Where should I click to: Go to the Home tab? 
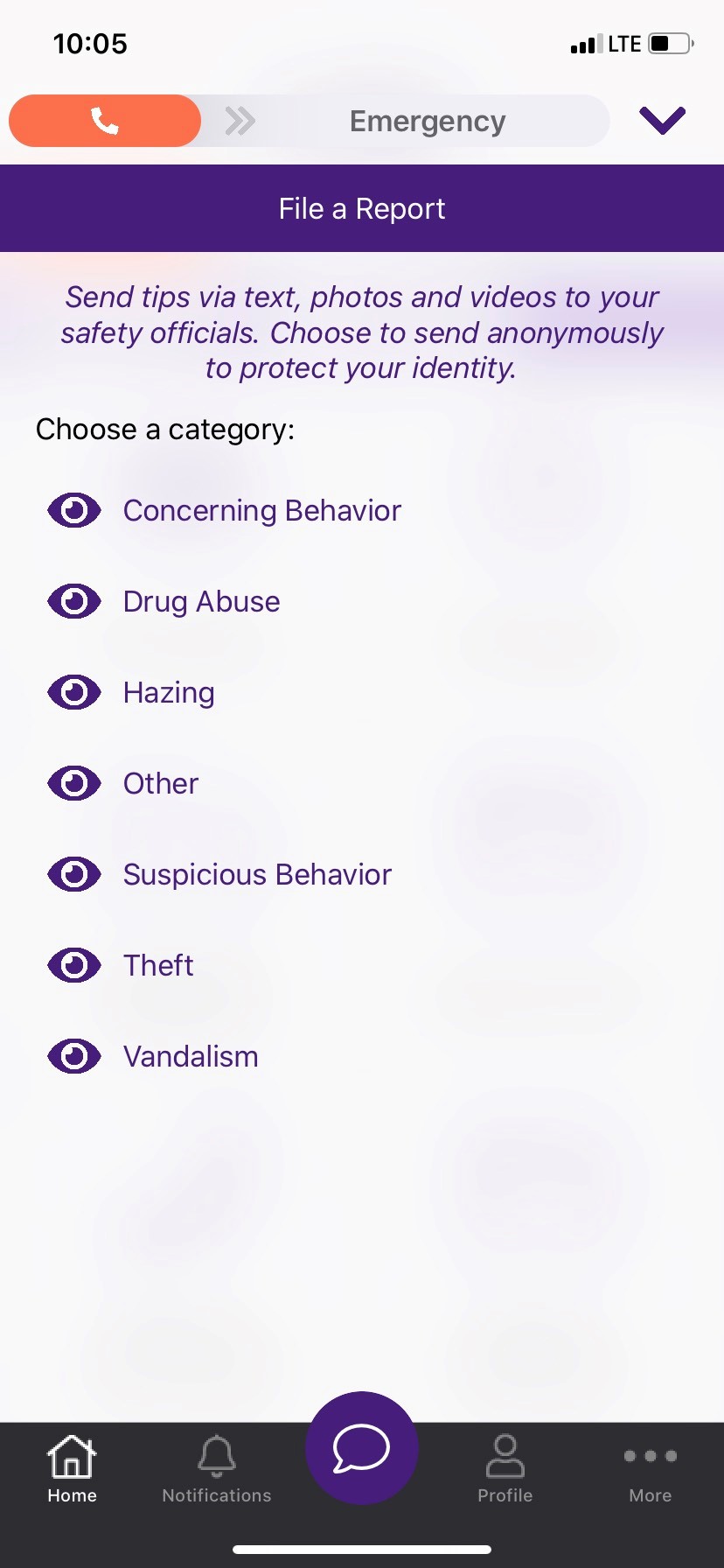point(72,1470)
